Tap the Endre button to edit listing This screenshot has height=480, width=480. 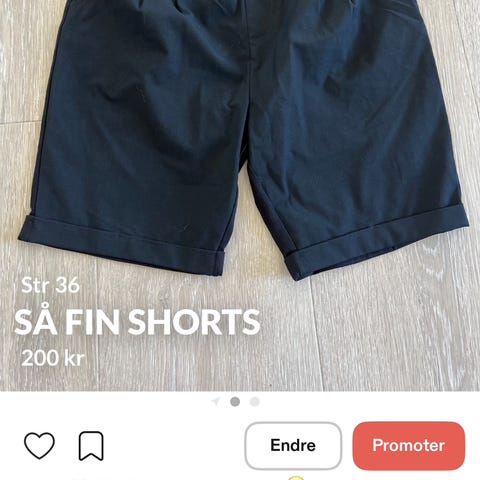pyautogui.click(x=293, y=446)
